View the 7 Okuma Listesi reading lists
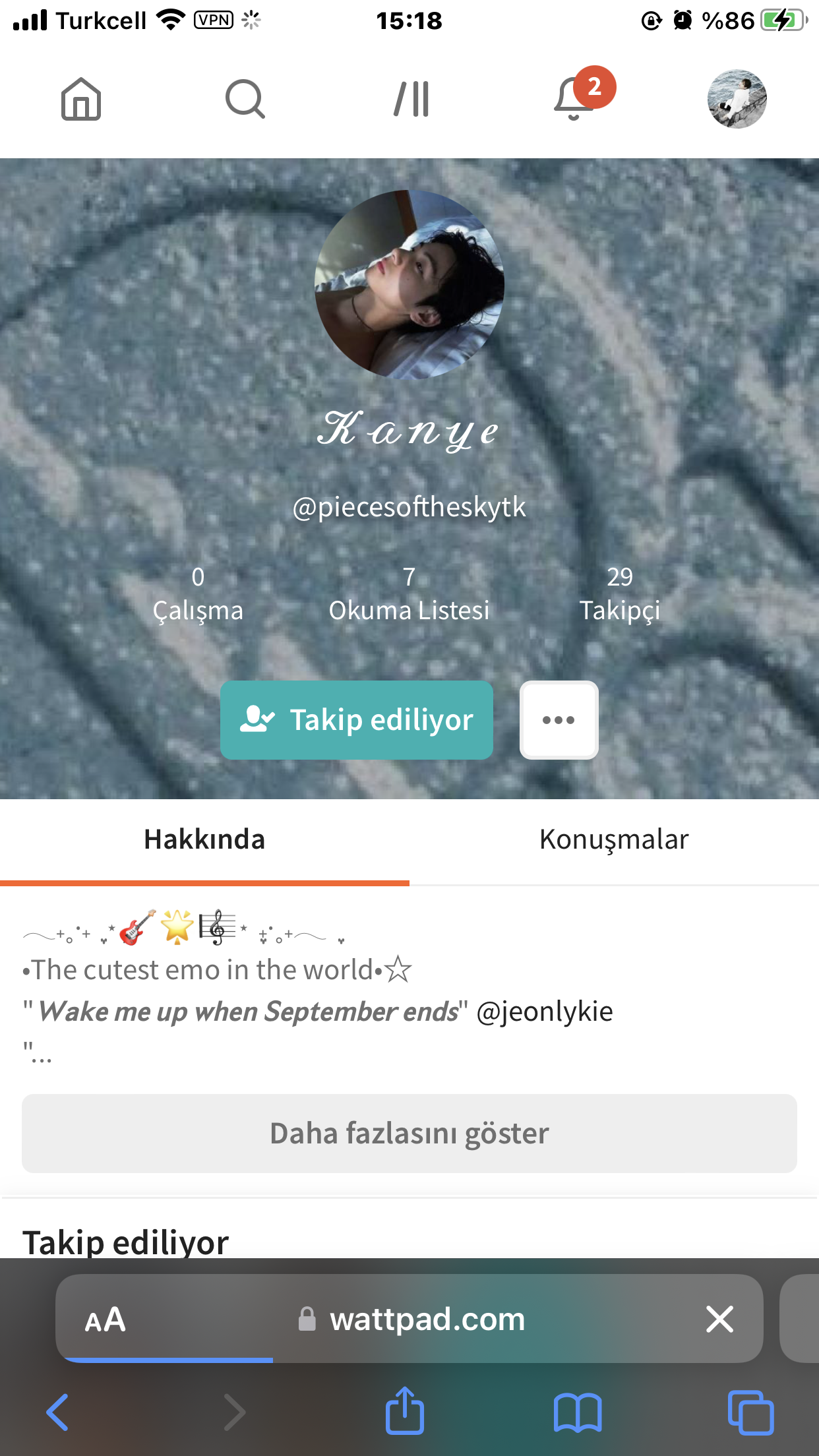 pyautogui.click(x=409, y=594)
